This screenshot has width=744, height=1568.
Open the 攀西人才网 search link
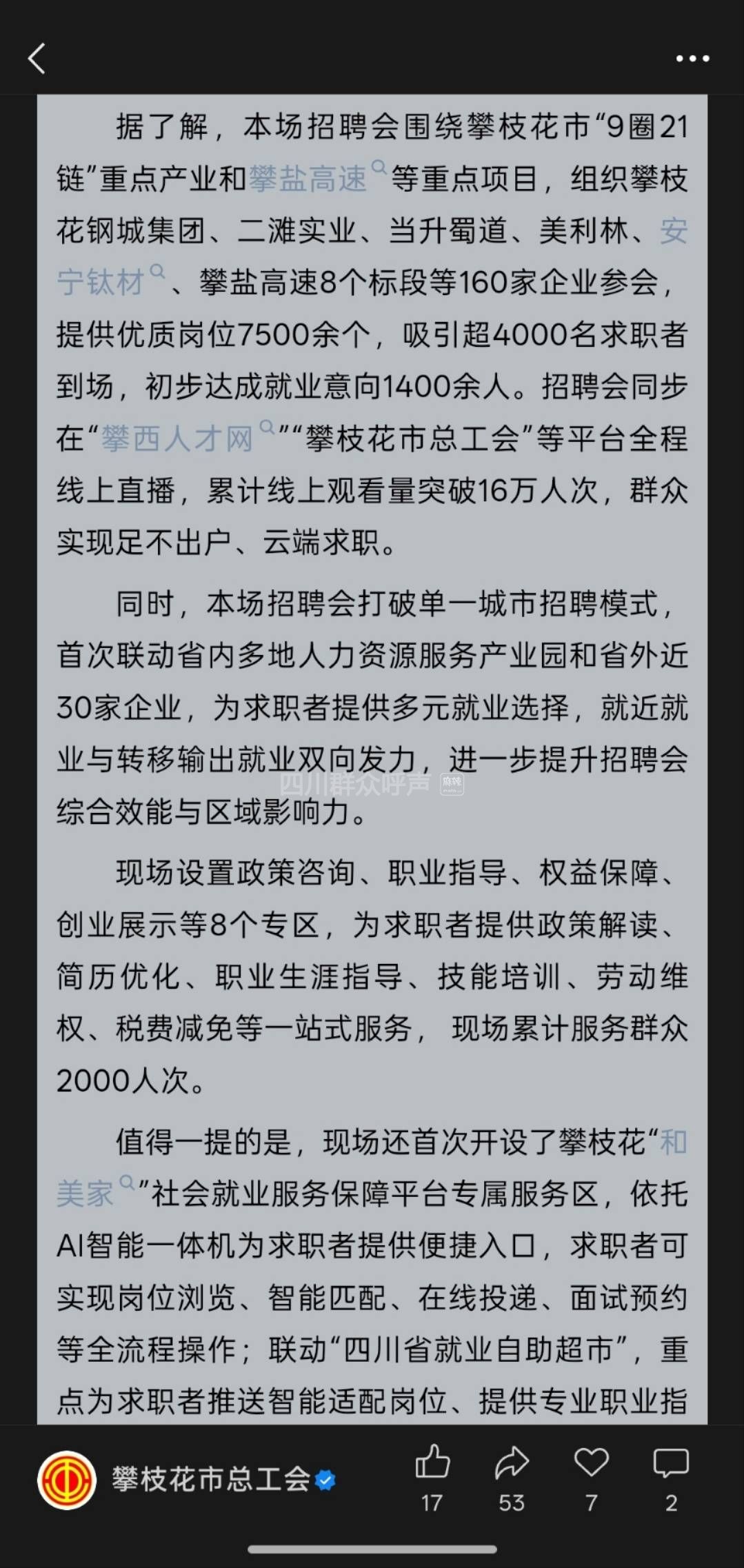(x=177, y=439)
